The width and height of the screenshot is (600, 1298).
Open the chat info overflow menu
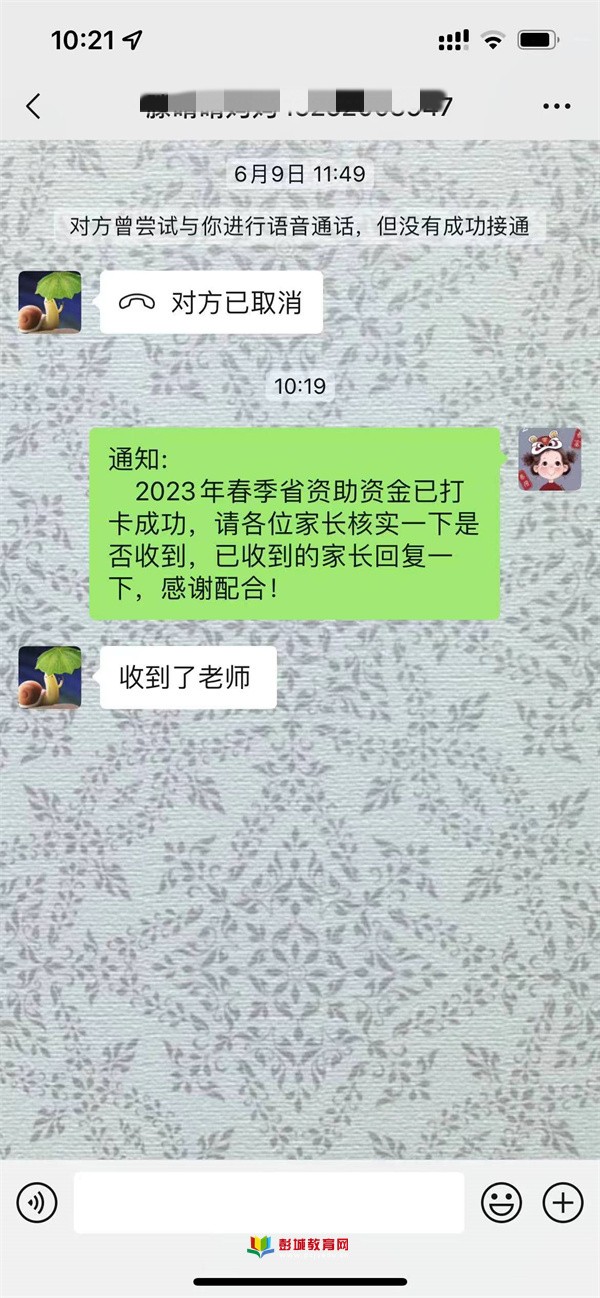pos(556,106)
